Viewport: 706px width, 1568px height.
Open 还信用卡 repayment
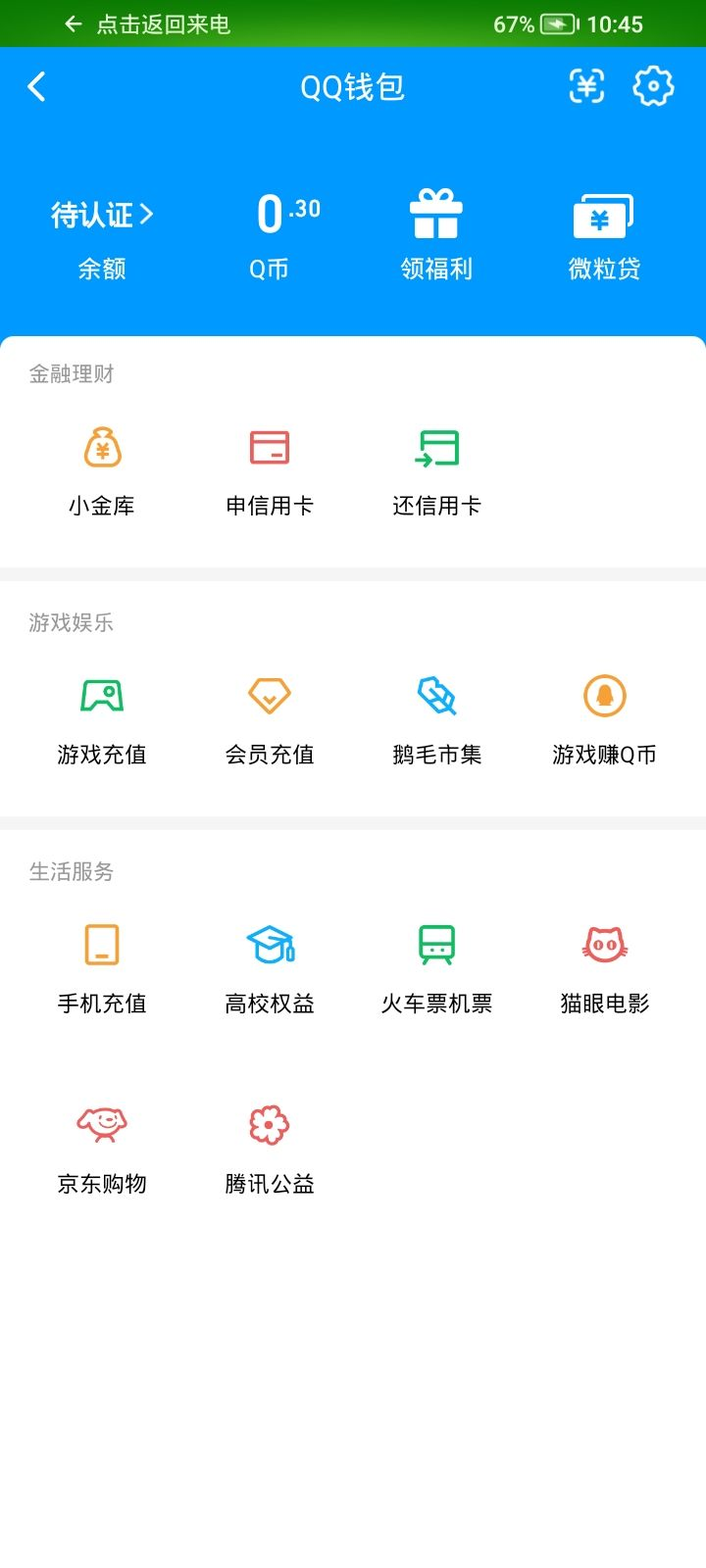(x=436, y=470)
